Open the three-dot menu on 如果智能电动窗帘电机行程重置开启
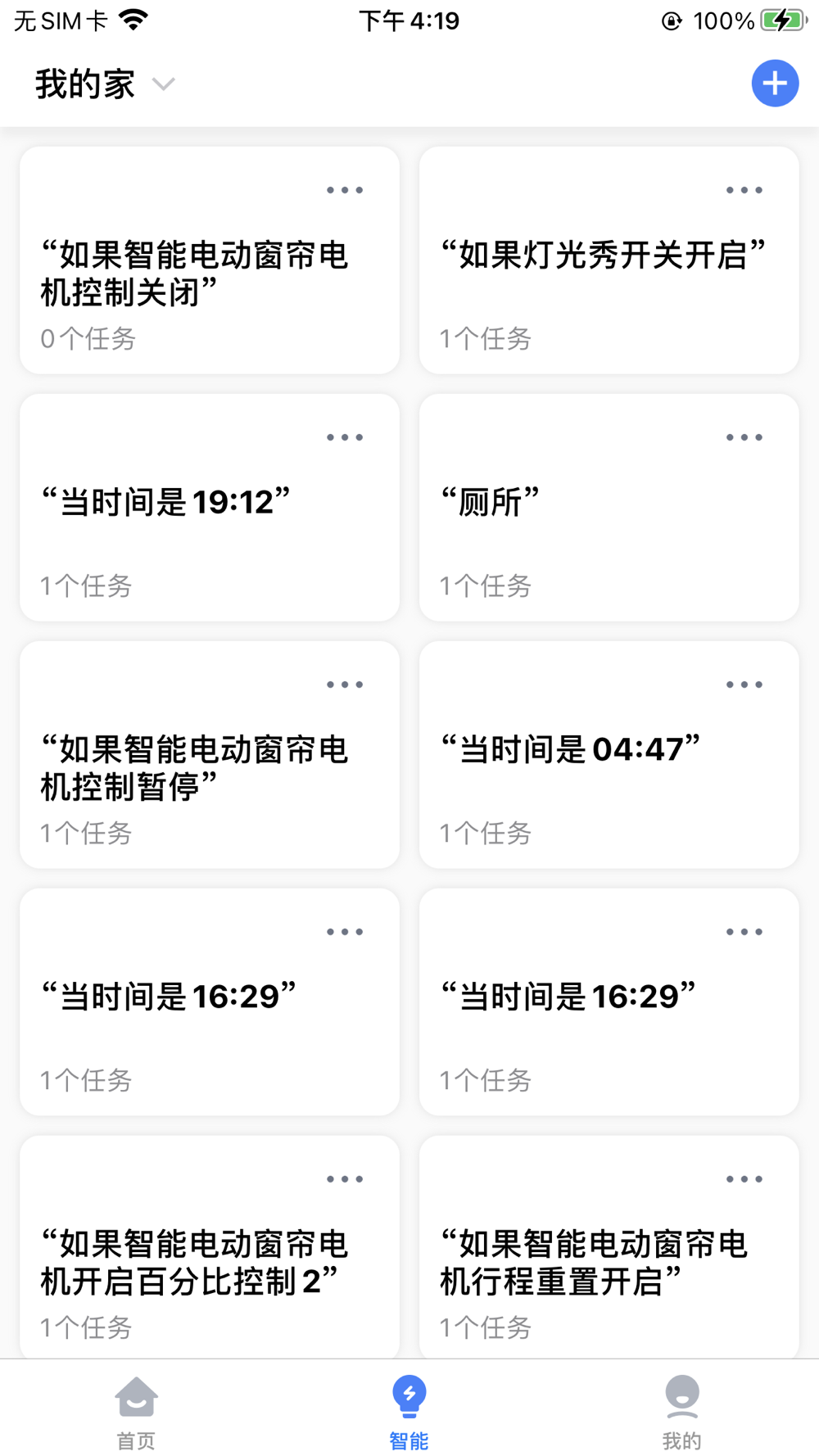The image size is (819, 1456). [x=744, y=1179]
